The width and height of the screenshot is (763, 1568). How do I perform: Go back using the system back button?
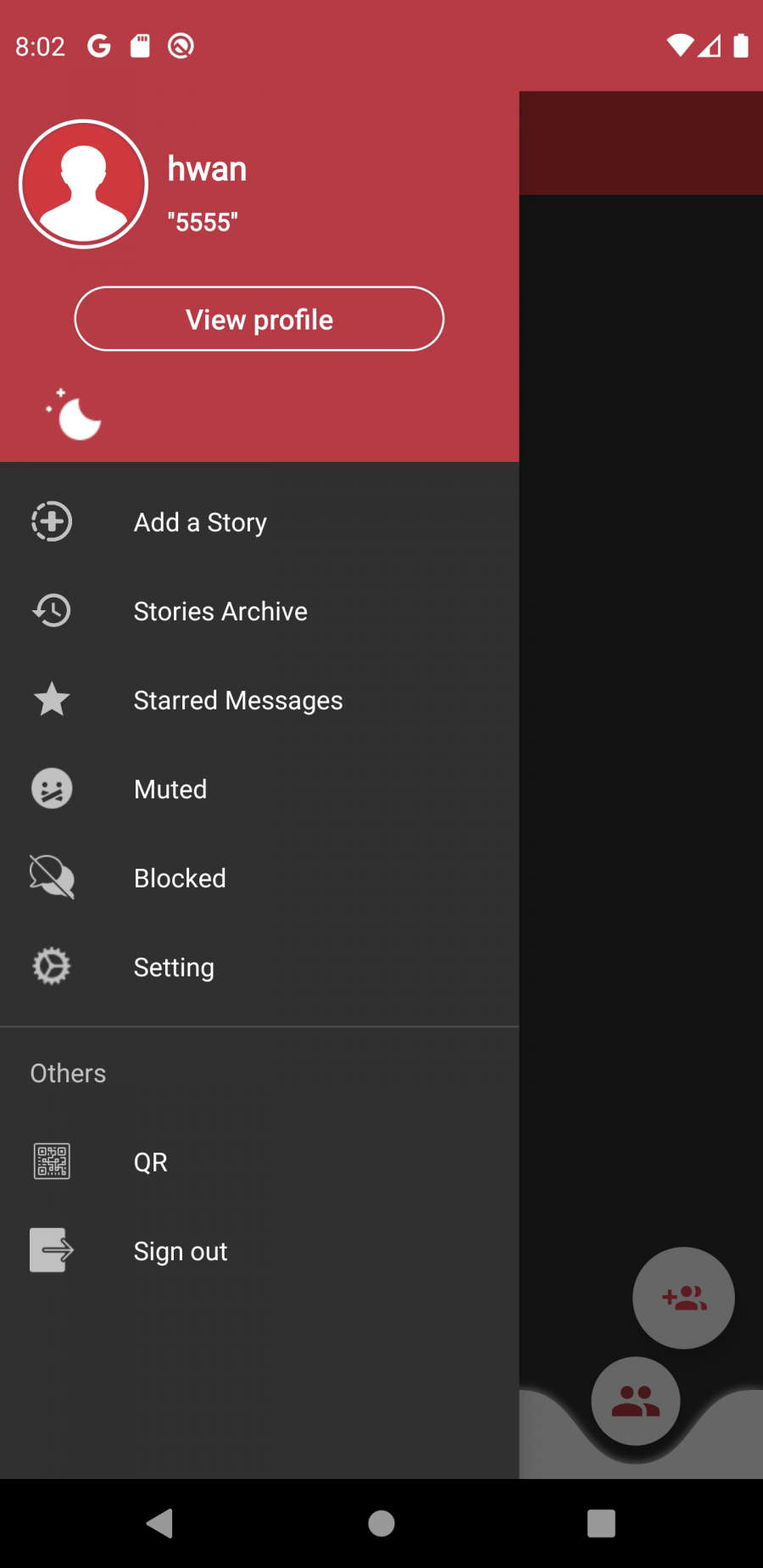click(159, 1523)
